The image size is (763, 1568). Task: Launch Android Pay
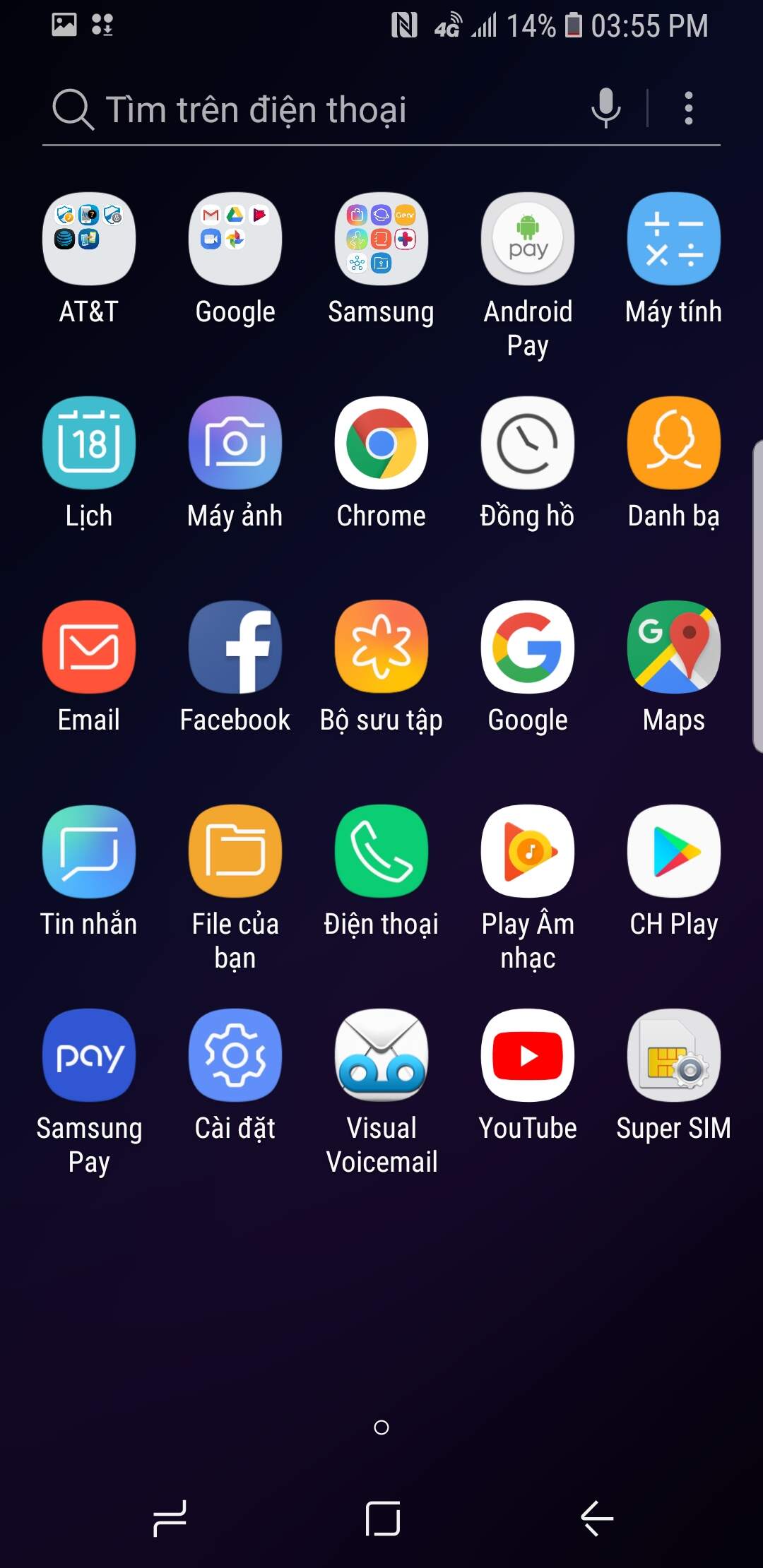click(528, 239)
